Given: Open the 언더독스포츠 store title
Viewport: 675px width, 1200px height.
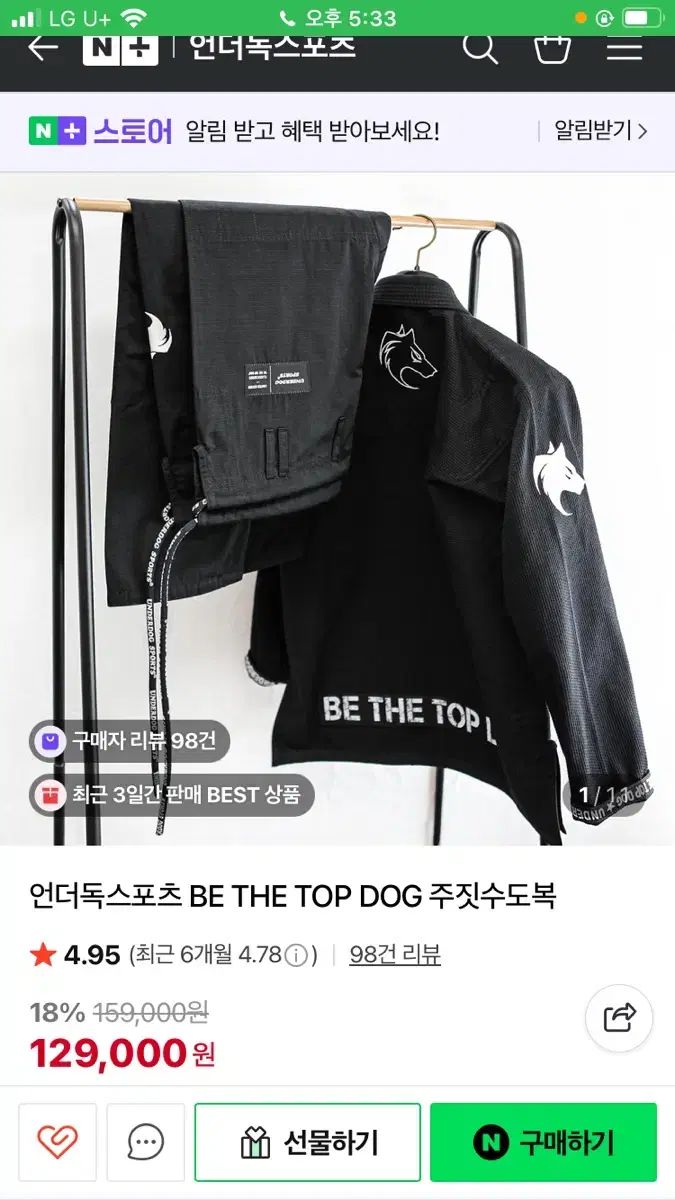Looking at the screenshot, I should click(272, 46).
